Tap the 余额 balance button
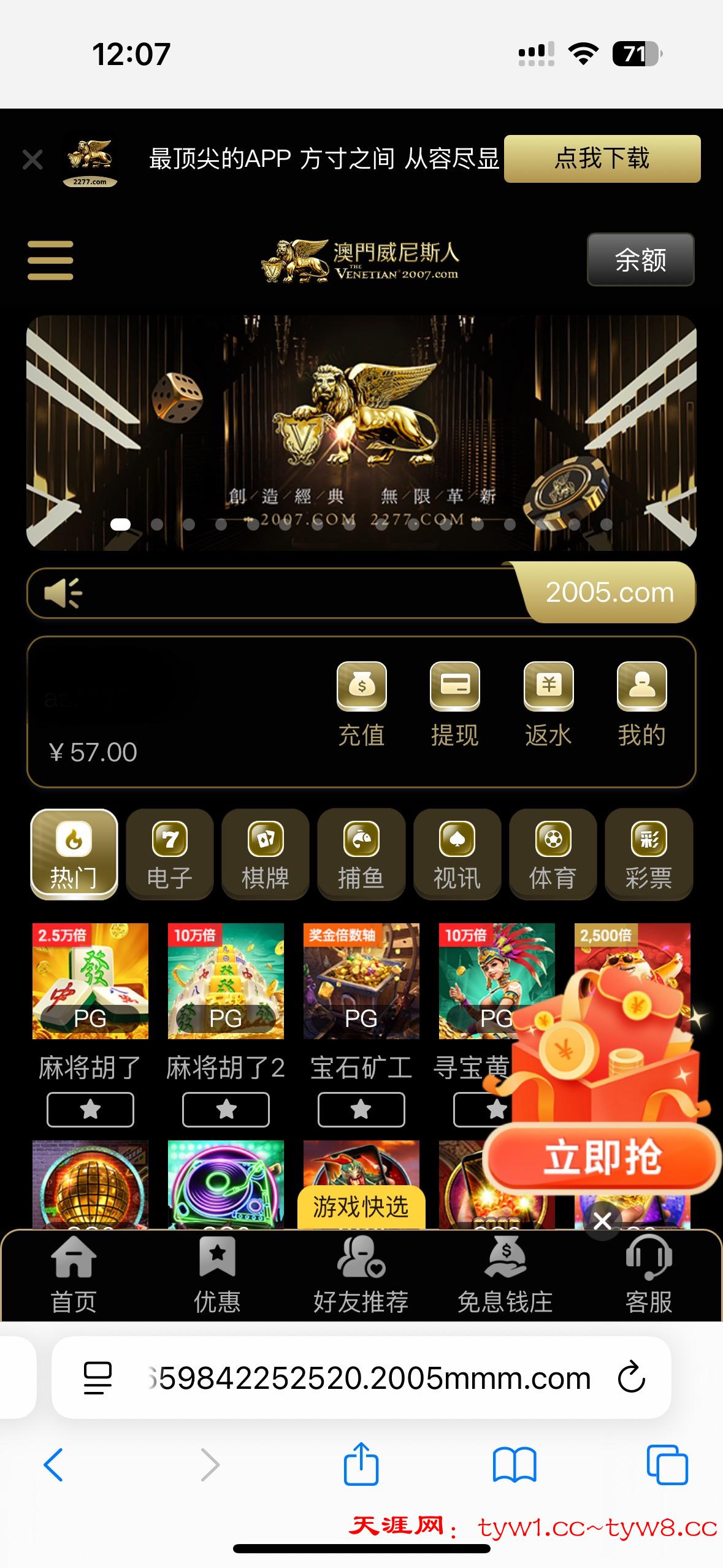The height and width of the screenshot is (1568, 723). click(x=640, y=259)
